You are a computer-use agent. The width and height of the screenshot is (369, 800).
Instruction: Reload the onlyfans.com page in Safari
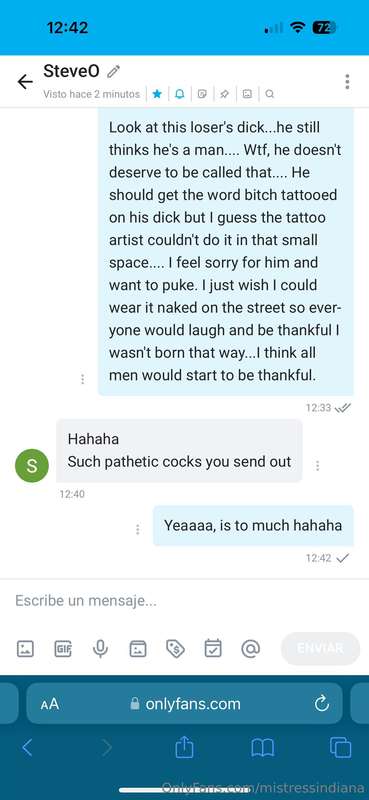pos(322,704)
